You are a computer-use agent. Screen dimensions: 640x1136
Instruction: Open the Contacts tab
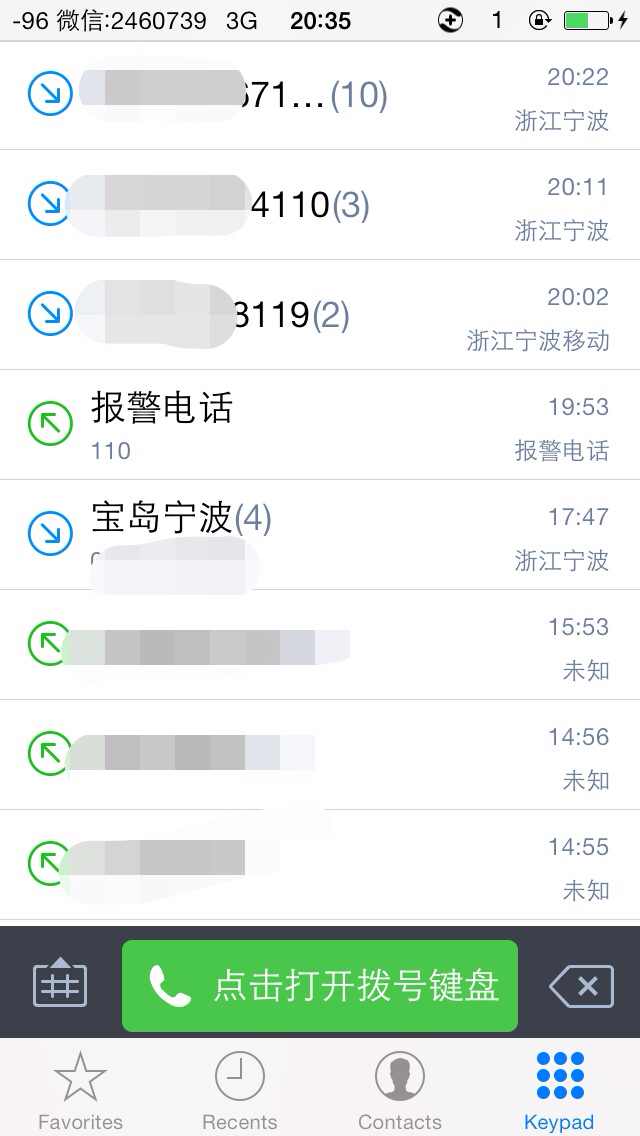pos(400,1090)
